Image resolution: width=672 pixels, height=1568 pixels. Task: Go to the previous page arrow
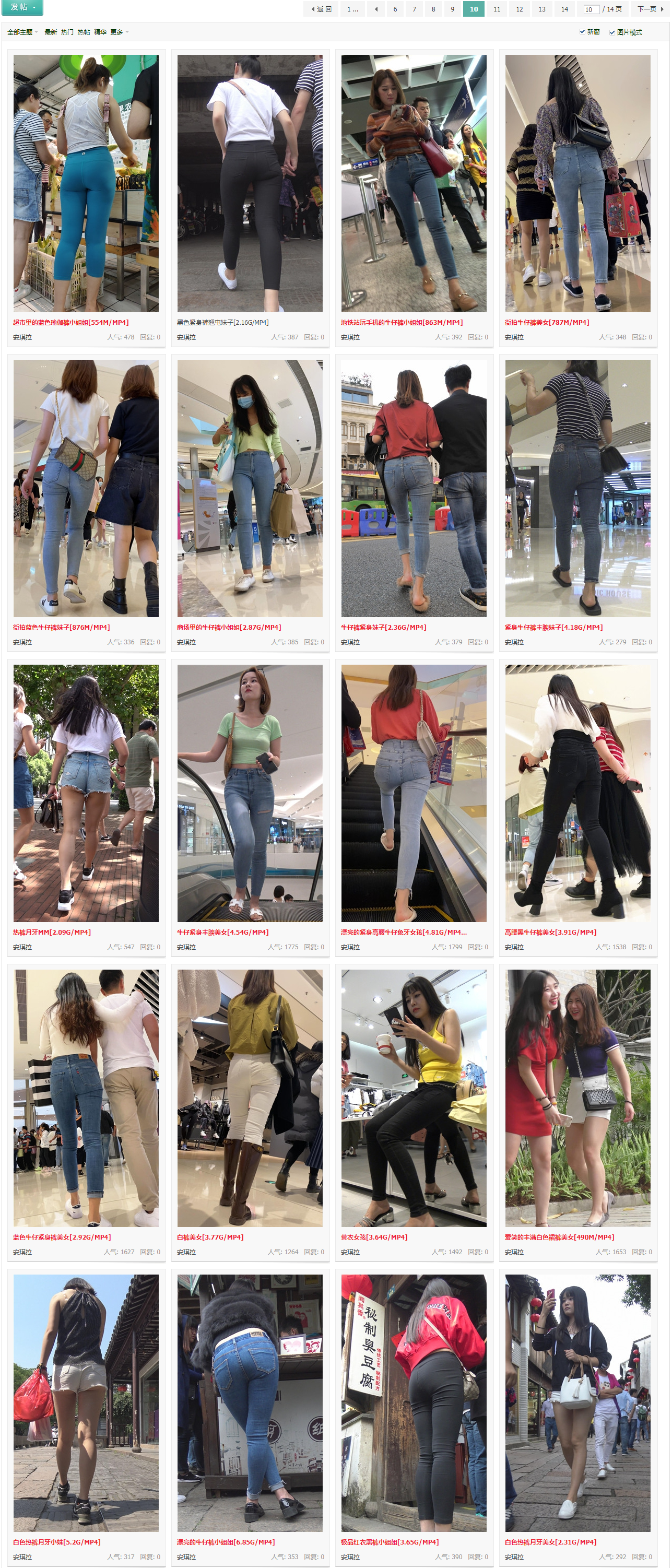tap(376, 9)
